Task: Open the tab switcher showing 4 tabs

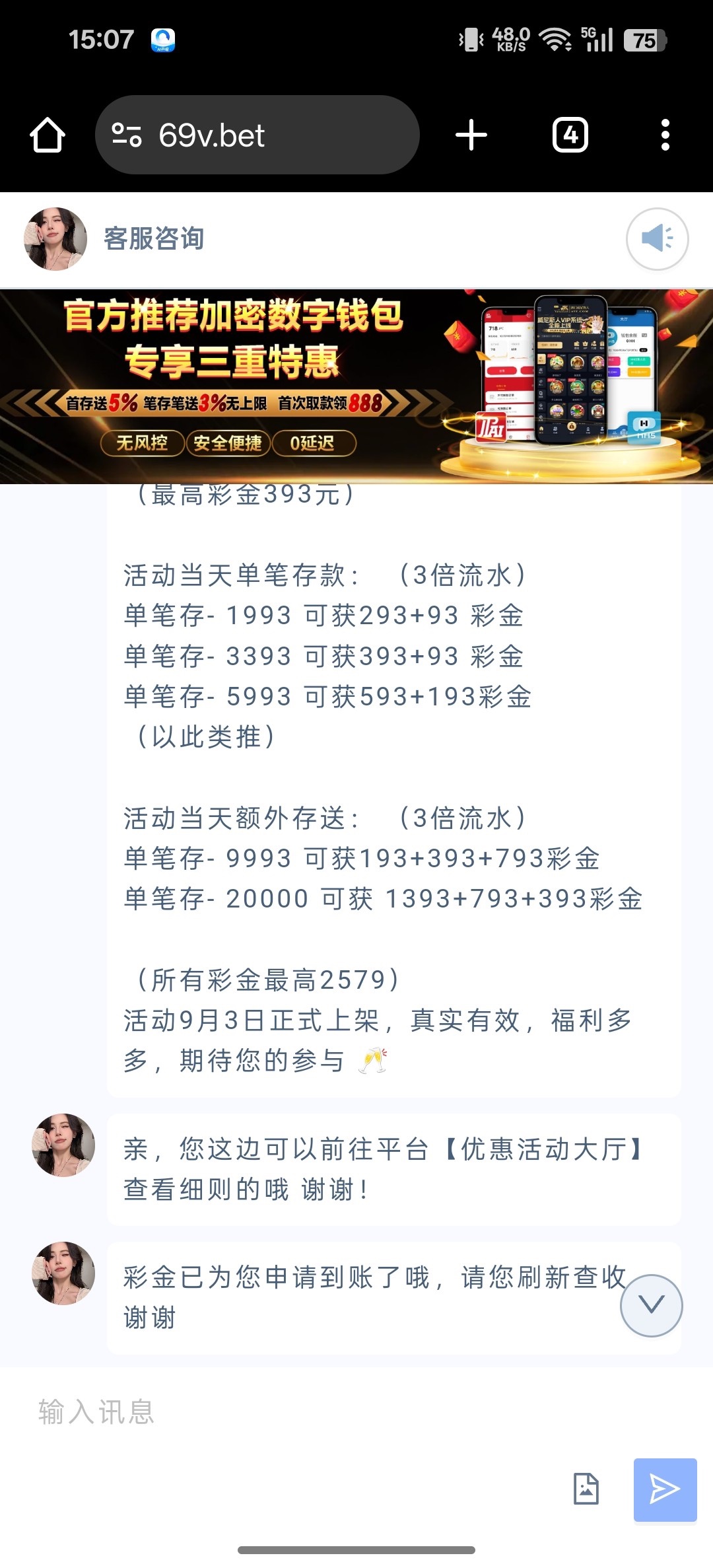Action: pos(570,135)
